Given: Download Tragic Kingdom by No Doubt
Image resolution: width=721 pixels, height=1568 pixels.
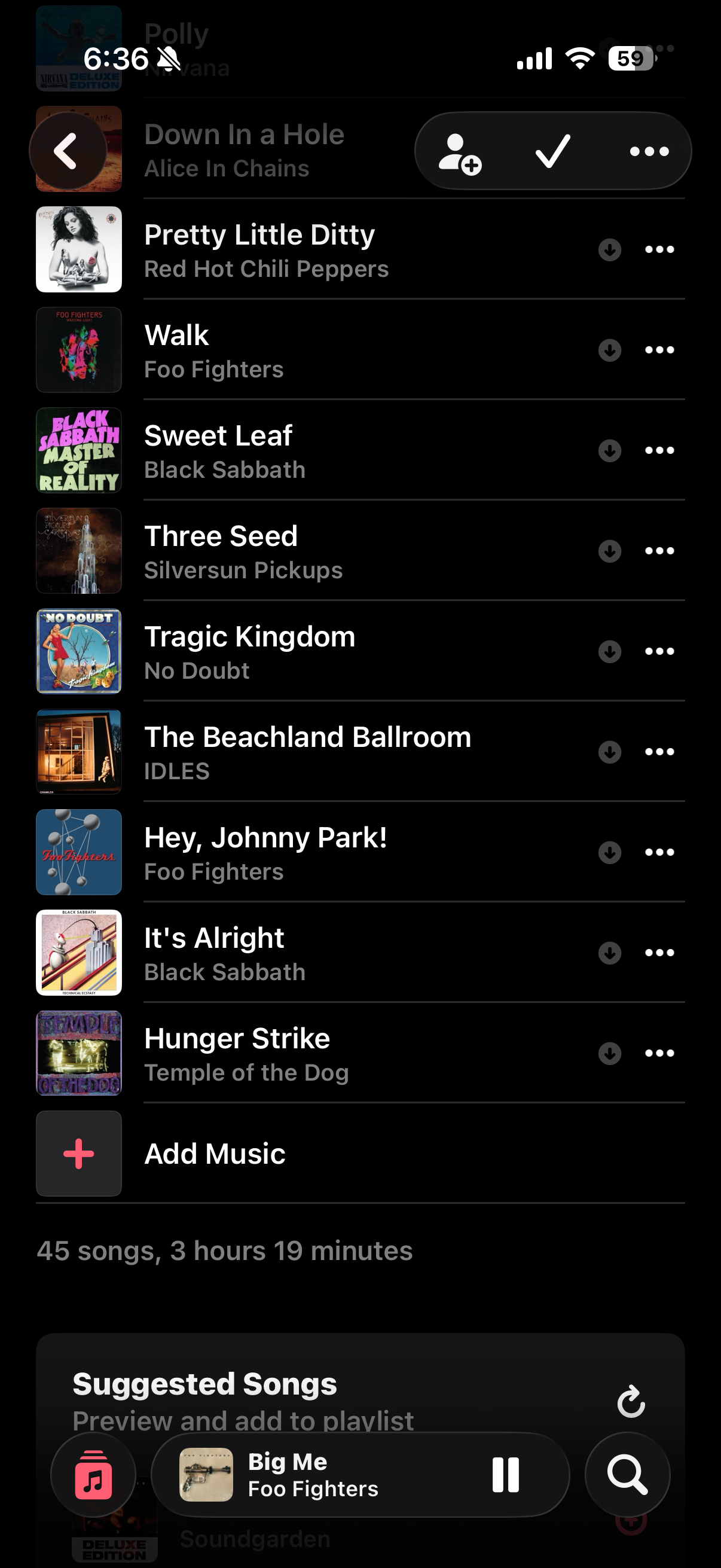Looking at the screenshot, I should tap(610, 651).
